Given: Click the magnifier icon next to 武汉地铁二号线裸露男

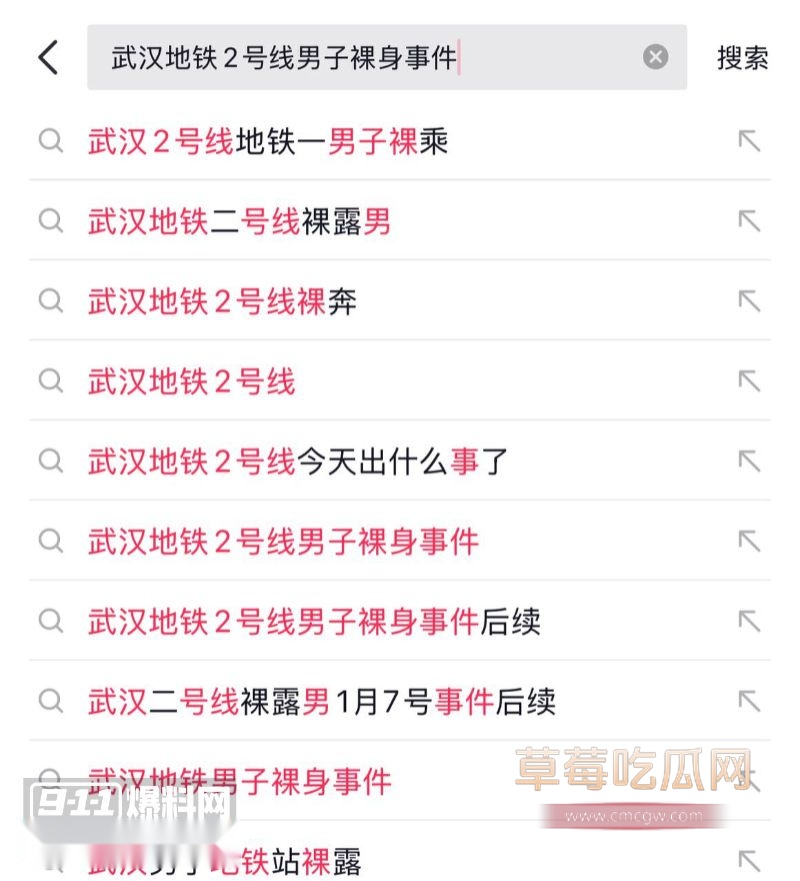Looking at the screenshot, I should (x=51, y=222).
